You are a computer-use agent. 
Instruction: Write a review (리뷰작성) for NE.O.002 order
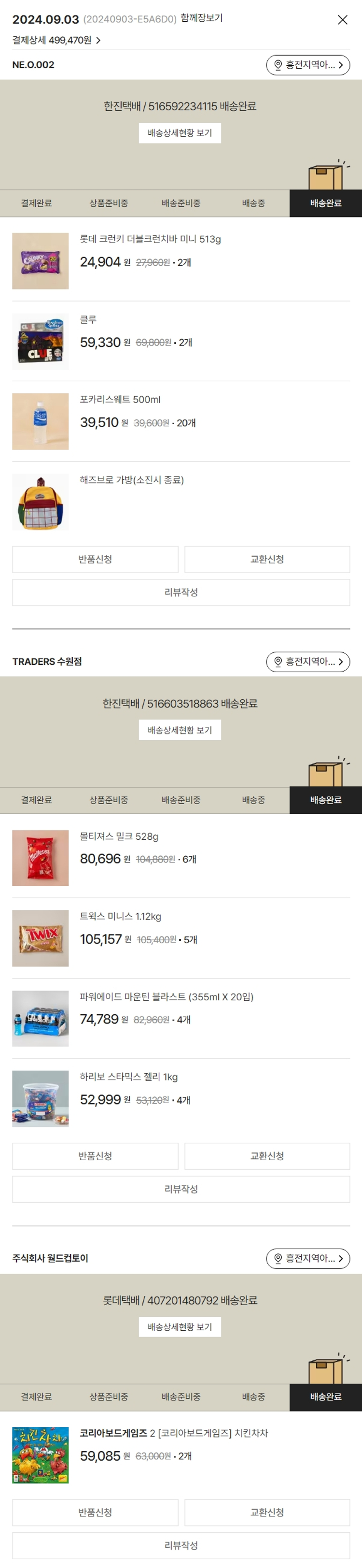coord(181,592)
